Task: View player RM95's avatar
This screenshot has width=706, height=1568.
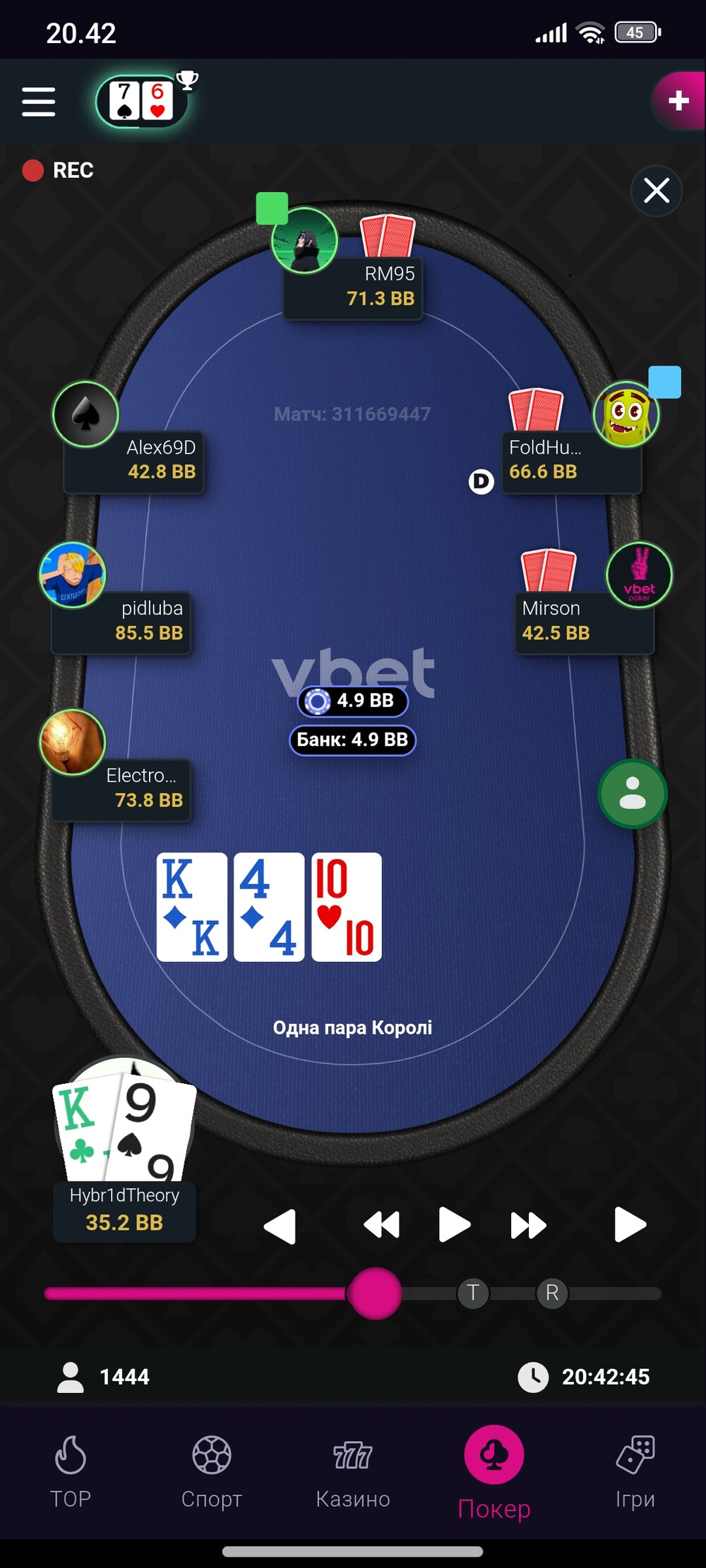Action: 305,241
